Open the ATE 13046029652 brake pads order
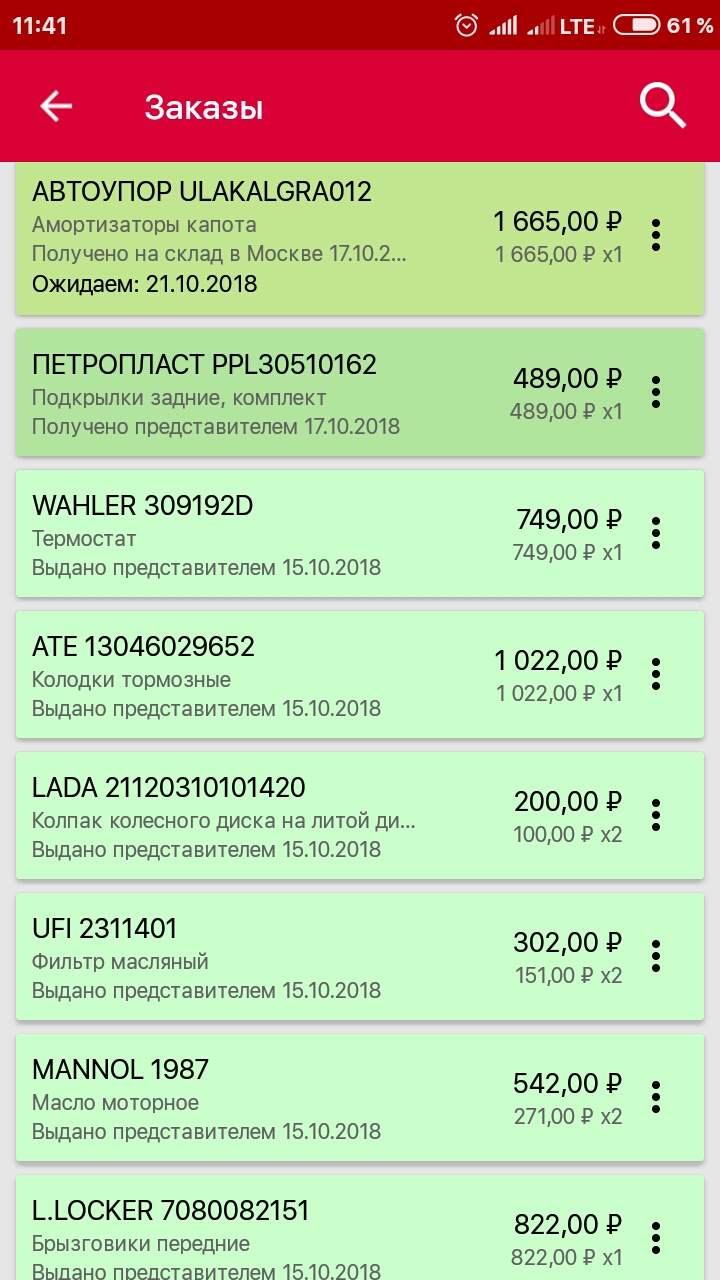 (360, 674)
